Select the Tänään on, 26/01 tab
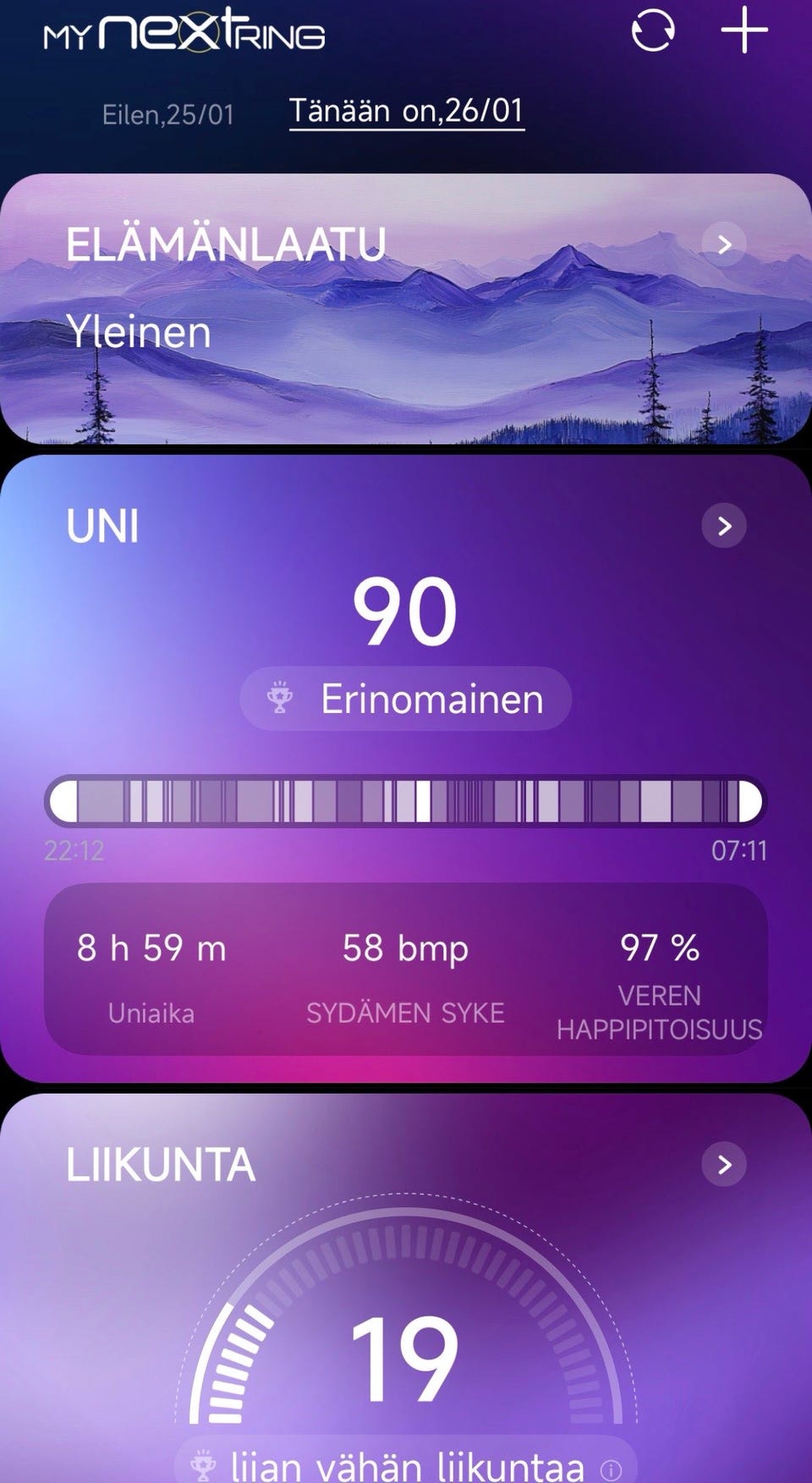812x1483 pixels. pos(407,111)
